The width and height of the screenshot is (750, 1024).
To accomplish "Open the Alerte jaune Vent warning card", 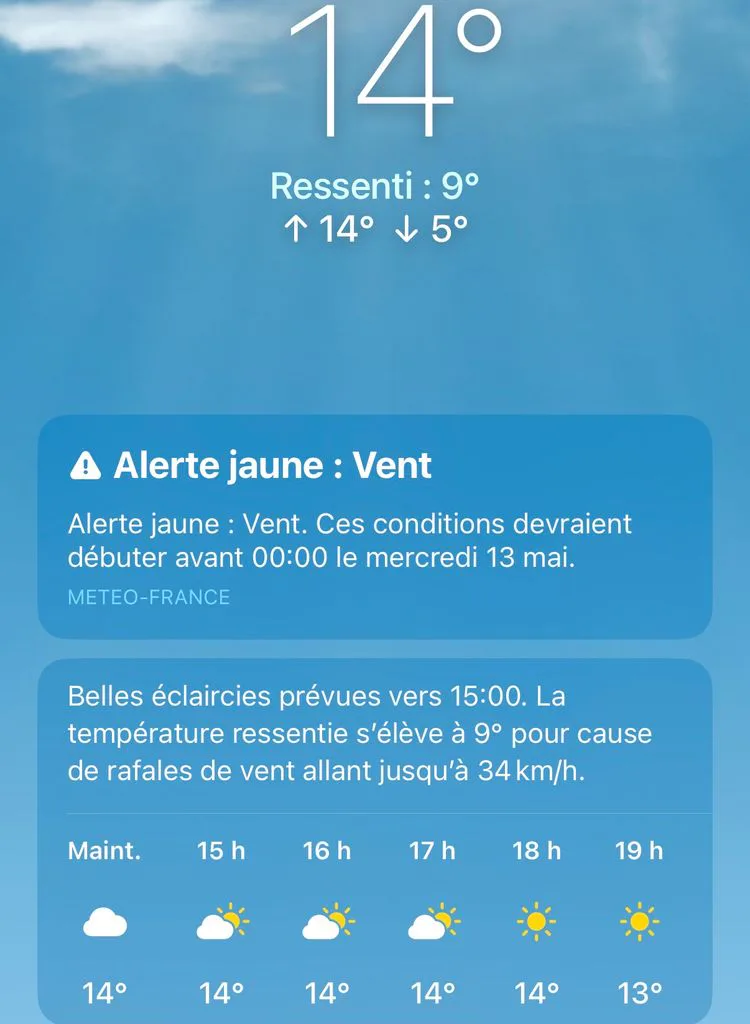I will pyautogui.click(x=375, y=526).
